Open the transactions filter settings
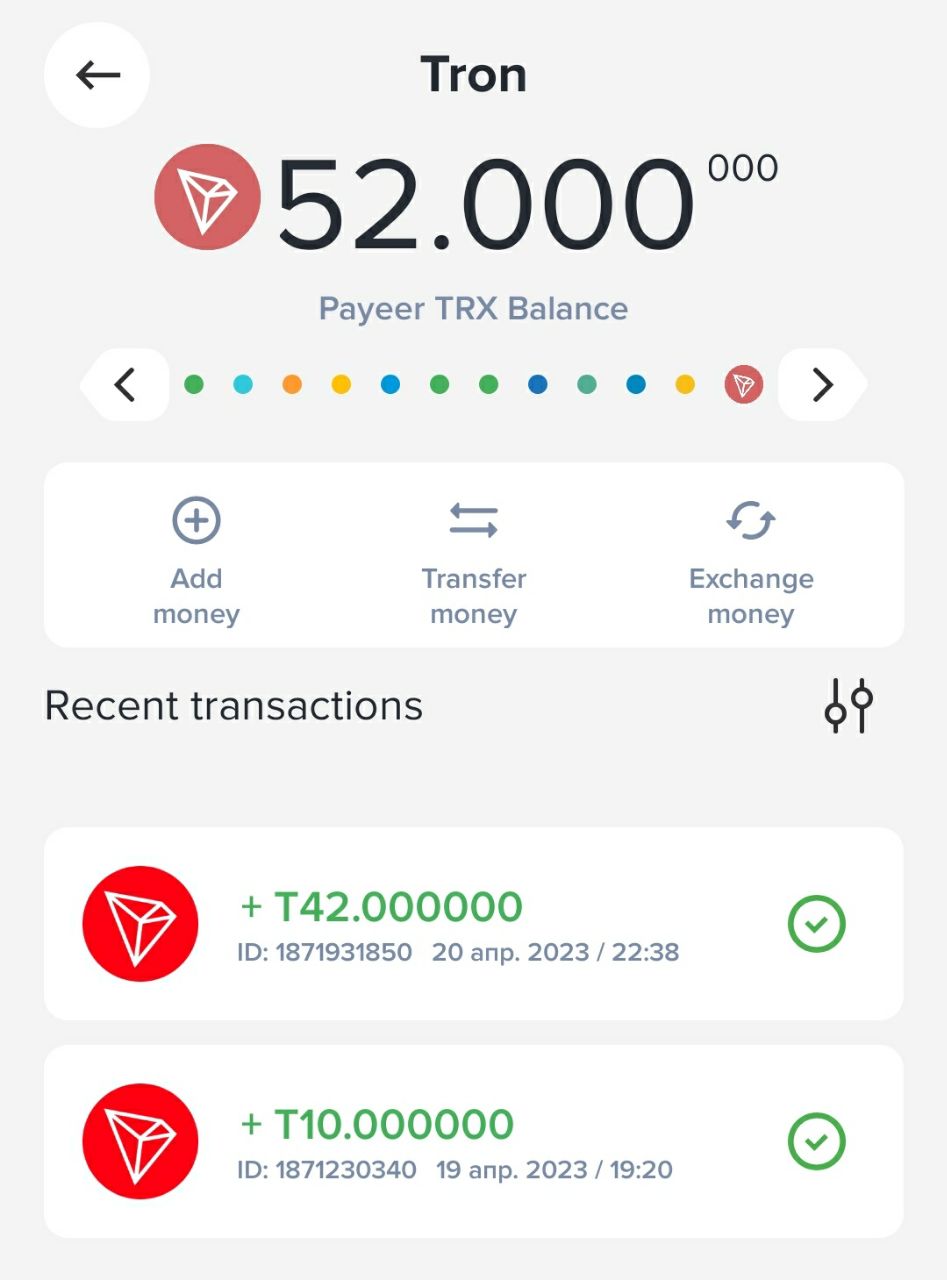 click(x=848, y=706)
